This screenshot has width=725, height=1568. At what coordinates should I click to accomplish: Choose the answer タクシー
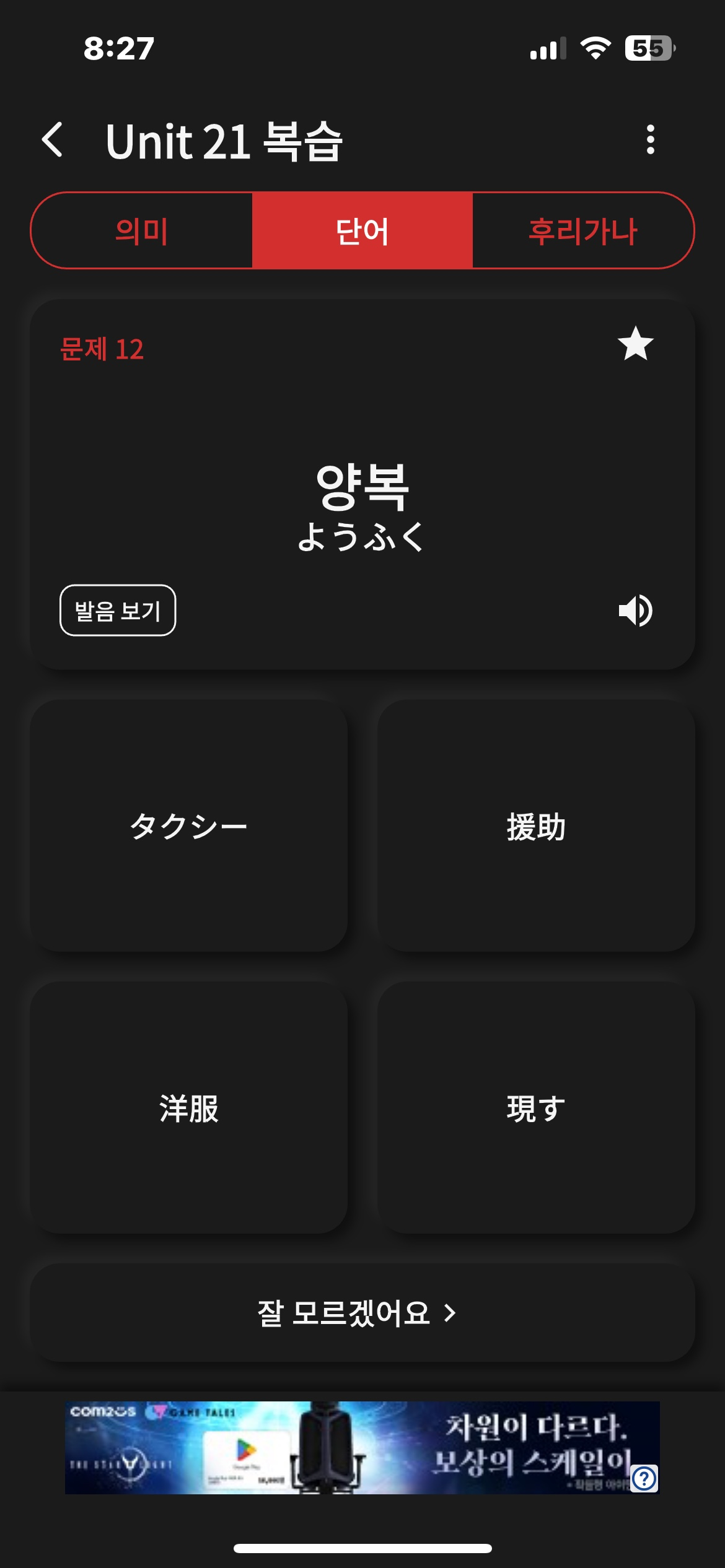(188, 825)
